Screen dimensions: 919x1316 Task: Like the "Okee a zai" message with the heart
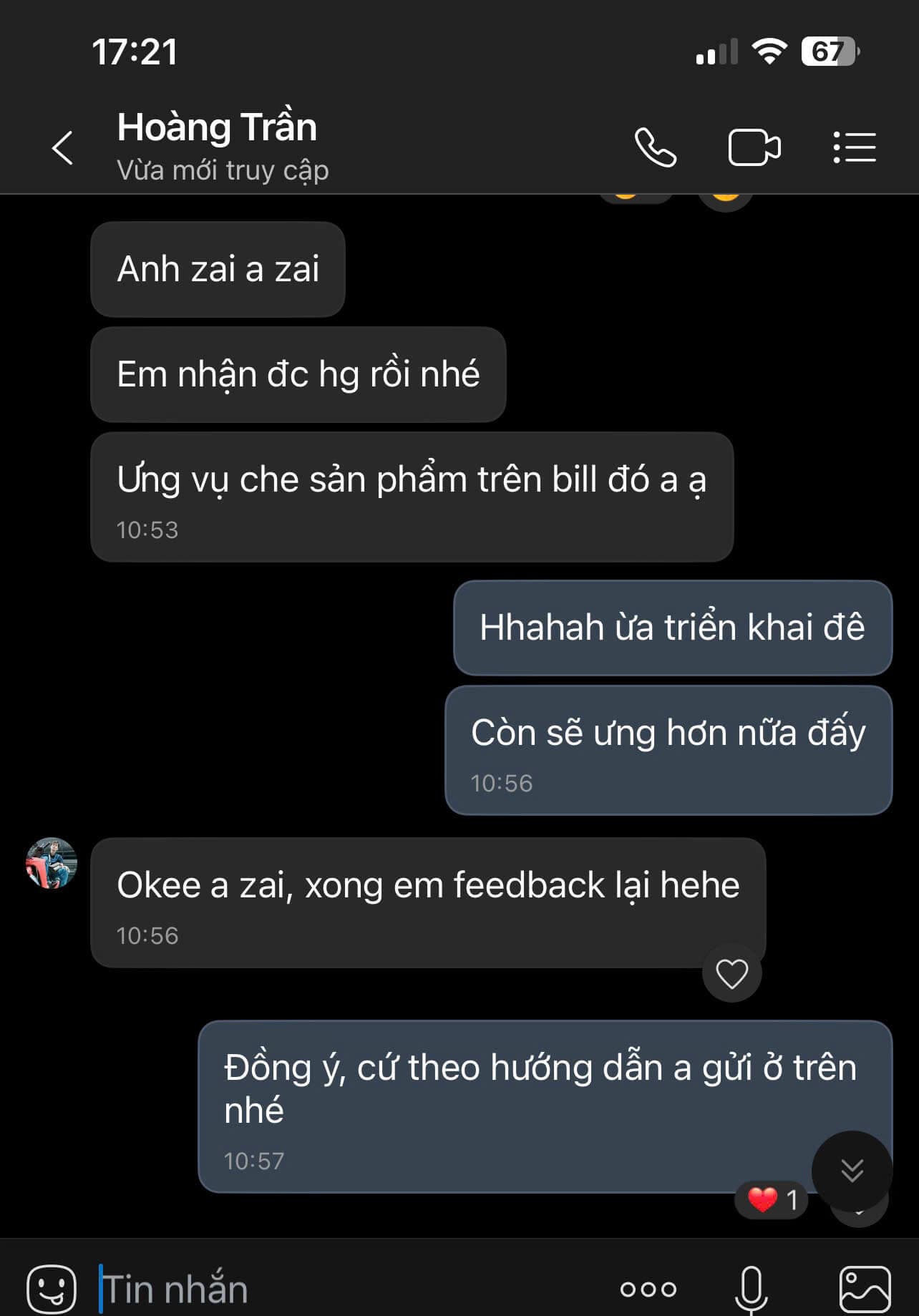[x=731, y=973]
